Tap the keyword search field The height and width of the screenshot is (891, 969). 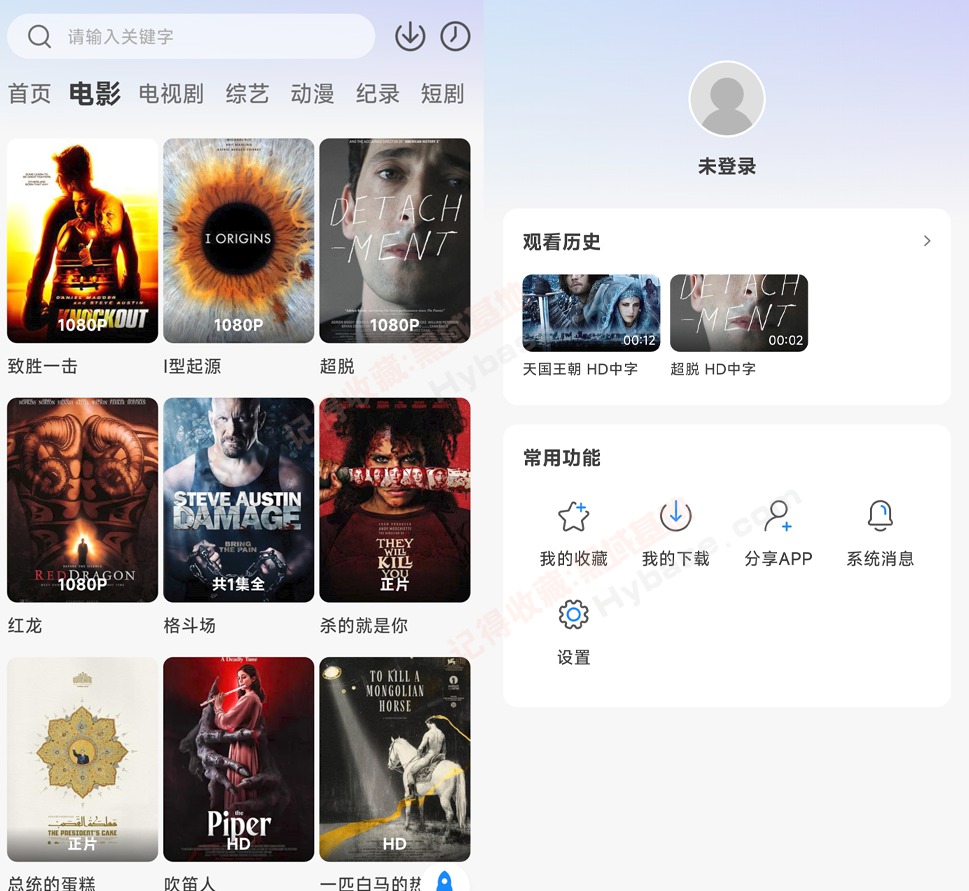(190, 37)
